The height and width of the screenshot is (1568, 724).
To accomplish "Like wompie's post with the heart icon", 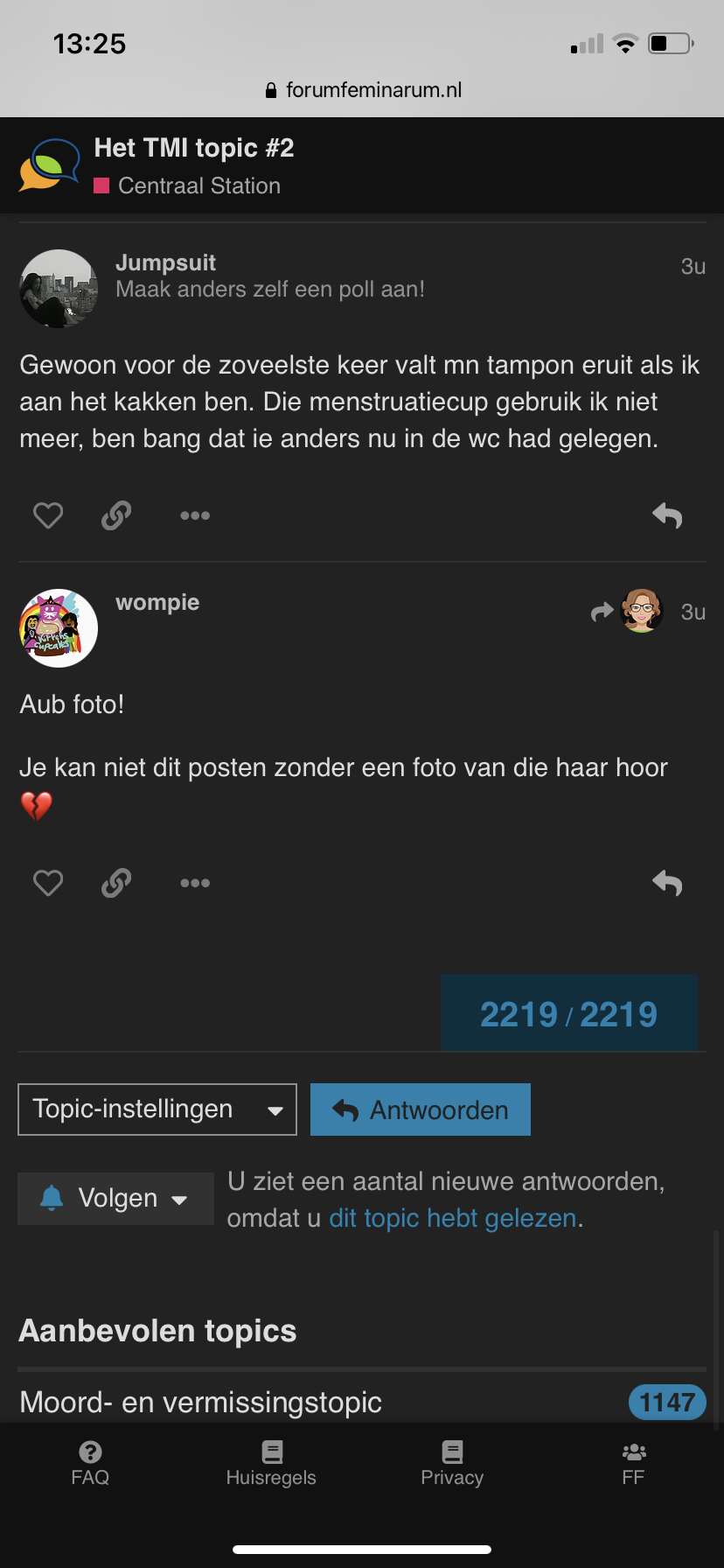I will (48, 883).
